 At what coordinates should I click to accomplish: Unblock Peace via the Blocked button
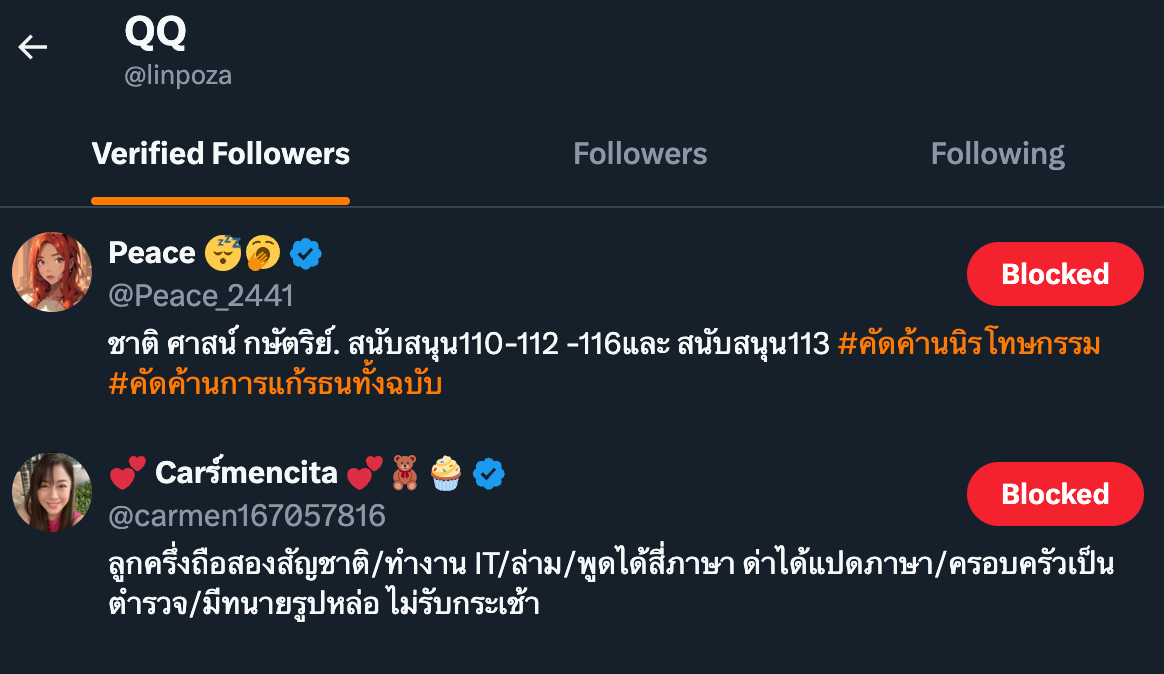point(1054,274)
